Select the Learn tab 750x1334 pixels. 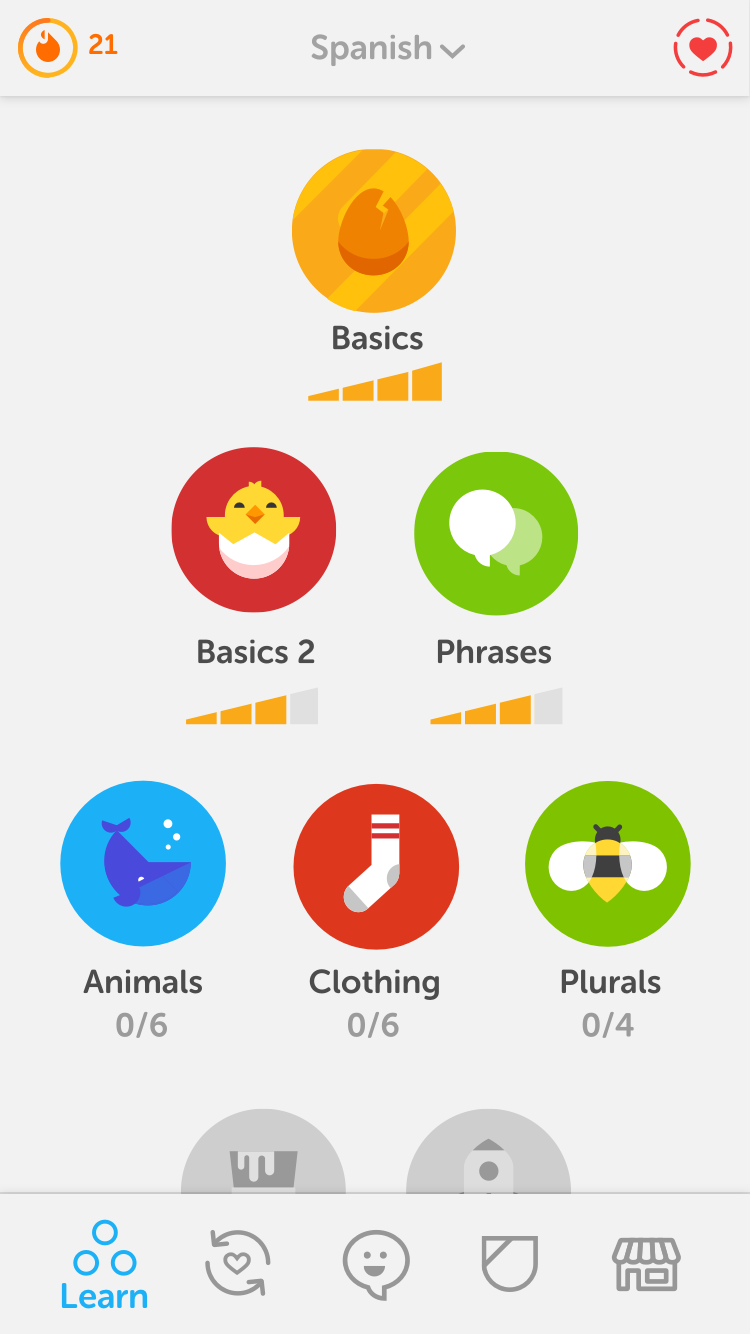pos(104,1264)
